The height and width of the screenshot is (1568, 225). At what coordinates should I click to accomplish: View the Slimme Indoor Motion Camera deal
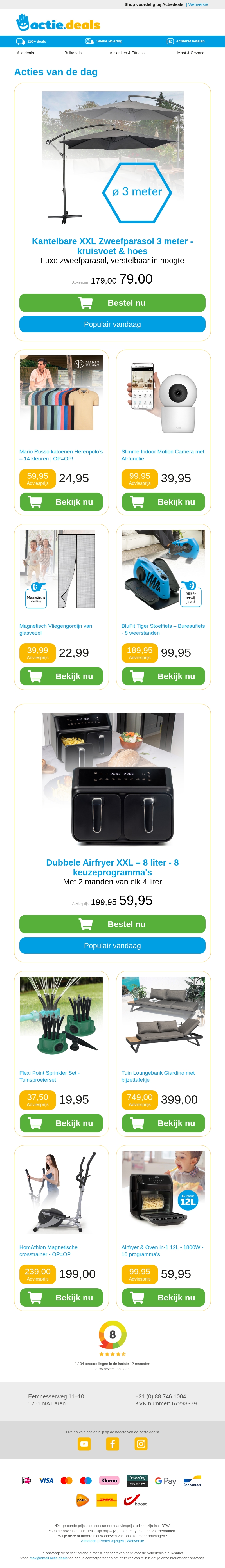163,455
